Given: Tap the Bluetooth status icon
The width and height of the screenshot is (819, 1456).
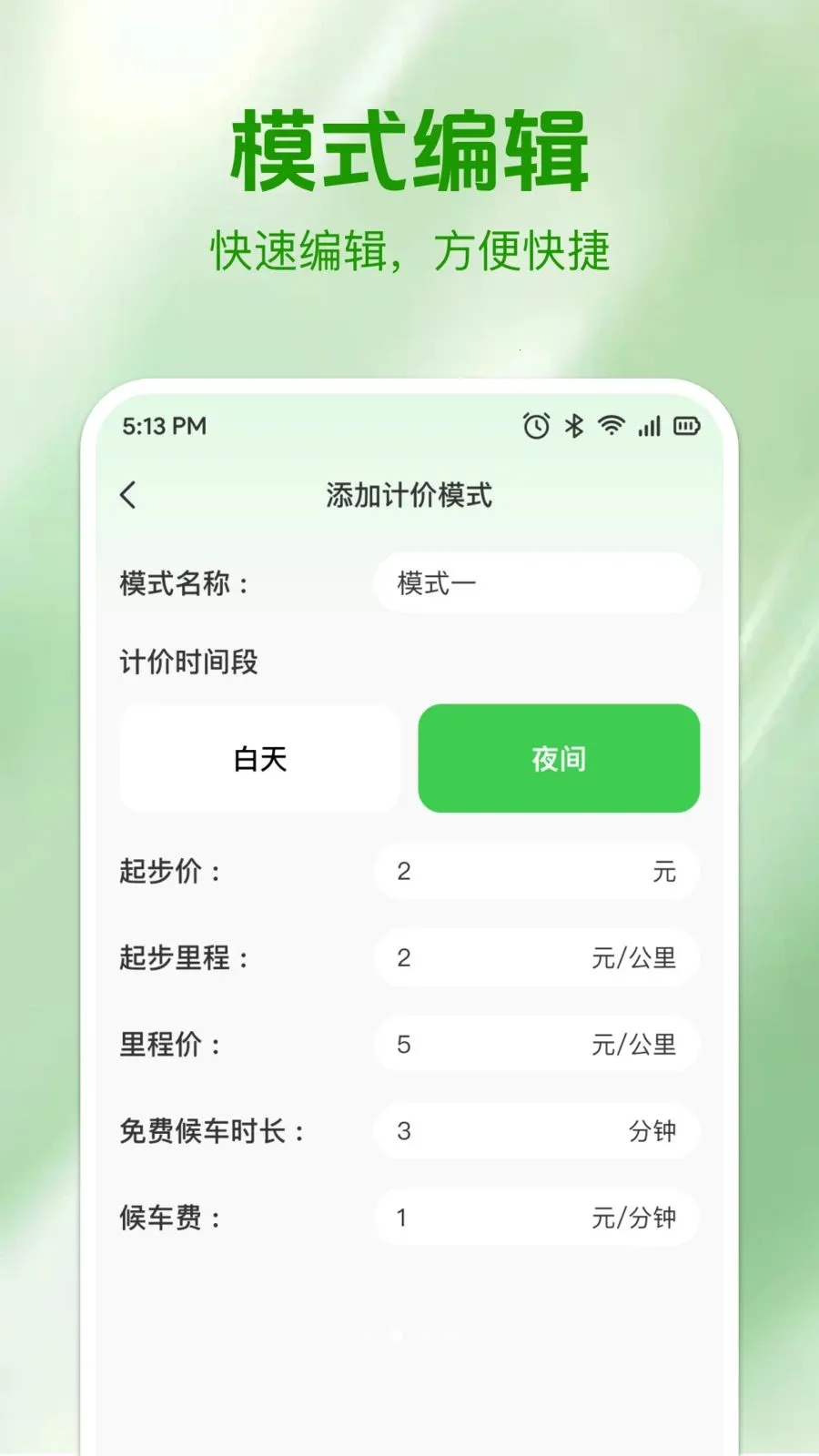Looking at the screenshot, I should click(573, 425).
